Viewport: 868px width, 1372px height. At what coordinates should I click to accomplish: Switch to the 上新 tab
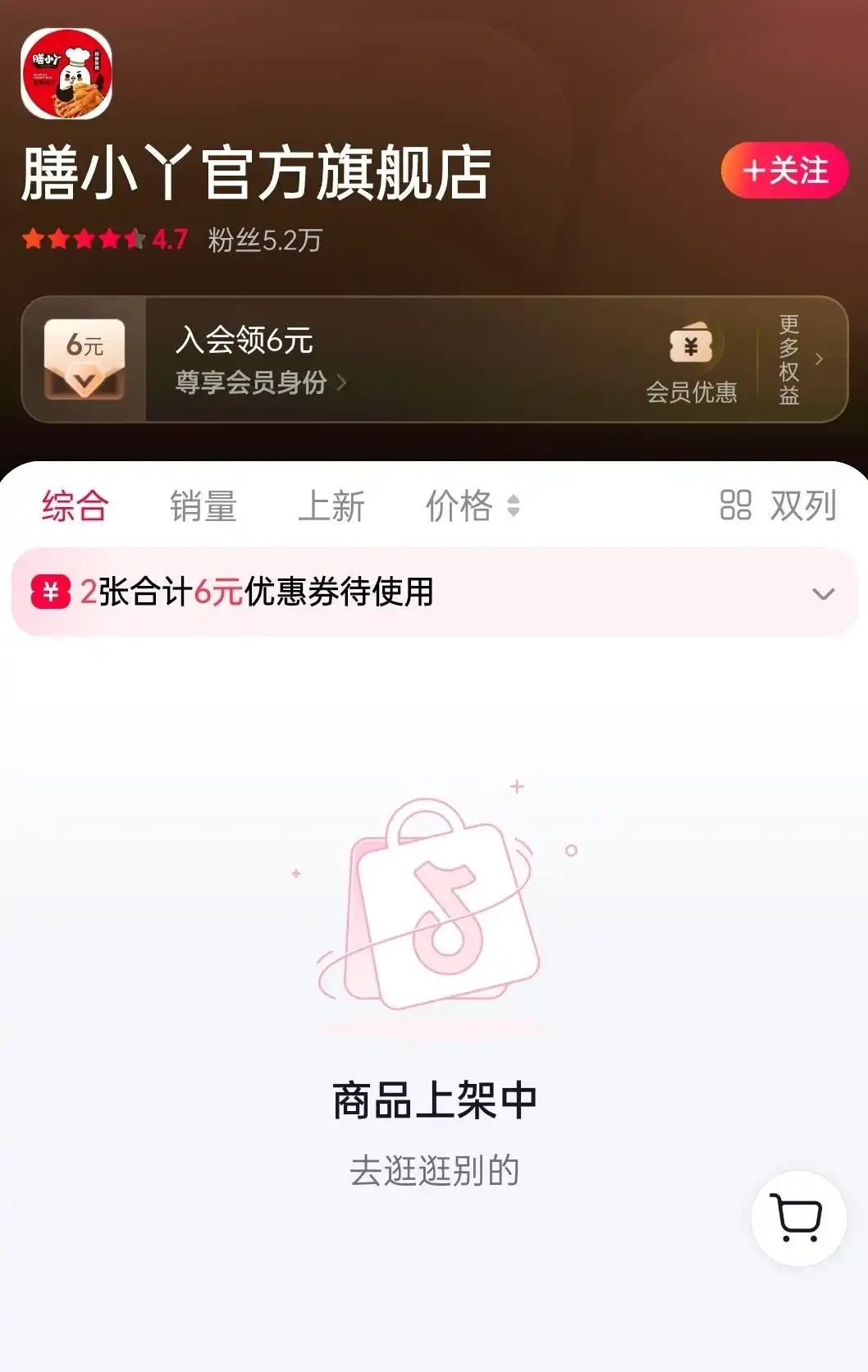tap(331, 505)
